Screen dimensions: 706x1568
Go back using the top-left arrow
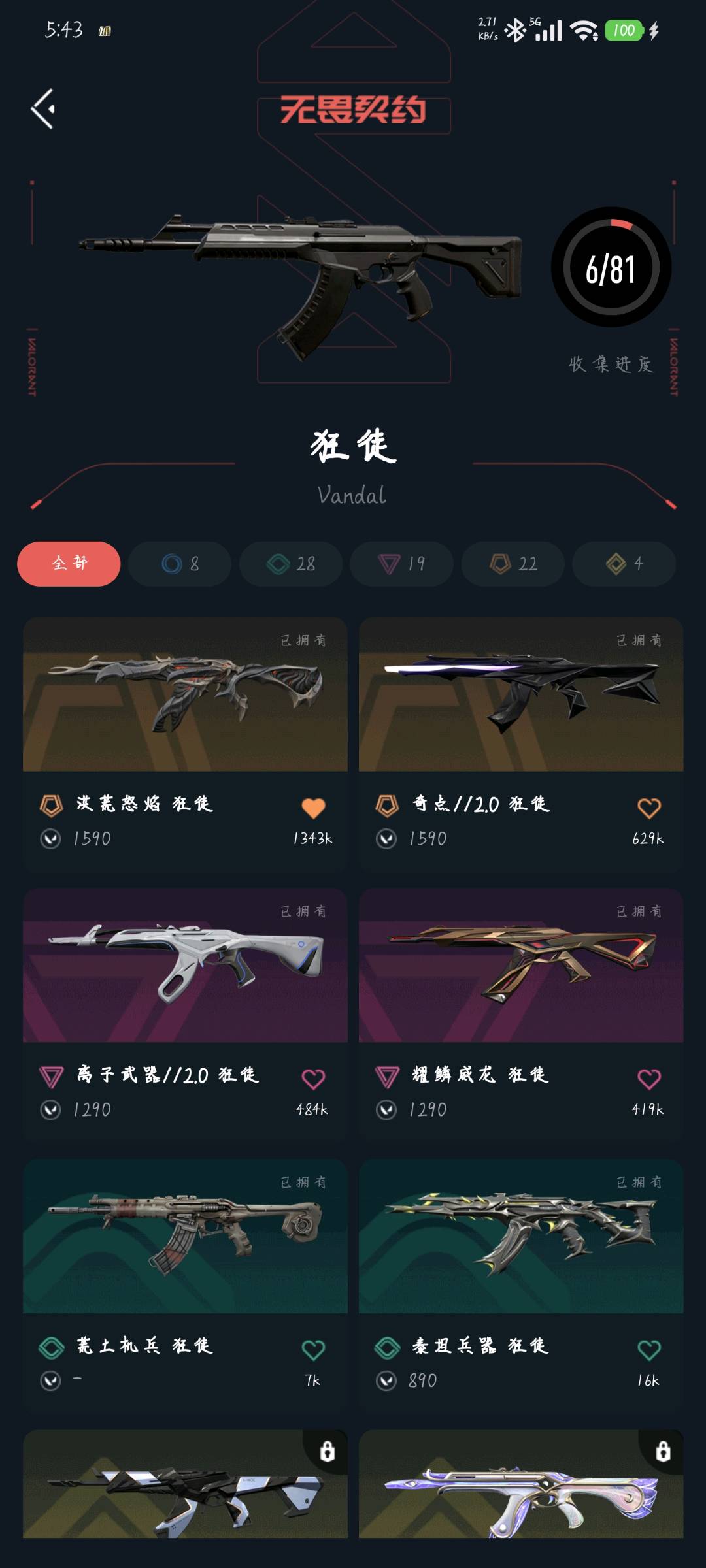click(43, 109)
